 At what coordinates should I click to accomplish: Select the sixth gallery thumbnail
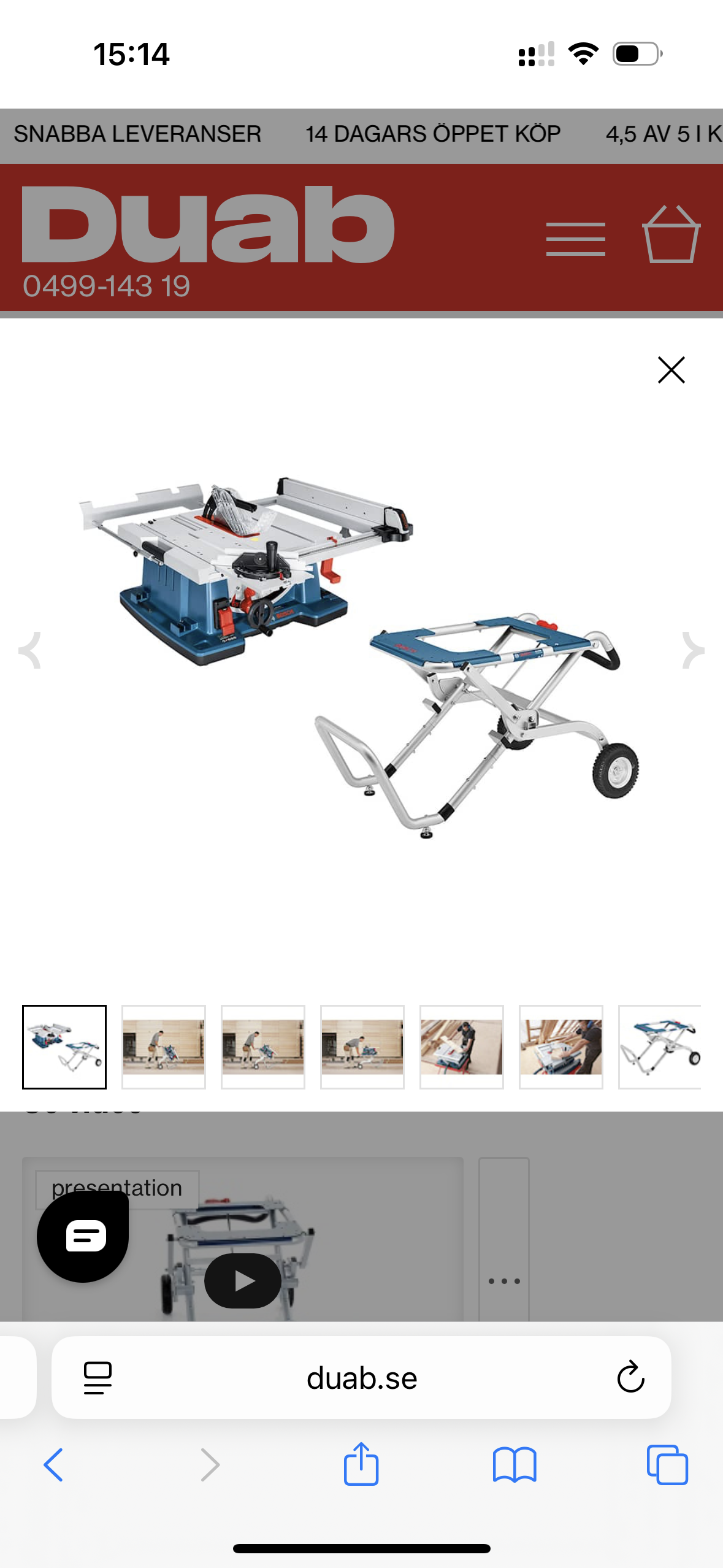561,1047
